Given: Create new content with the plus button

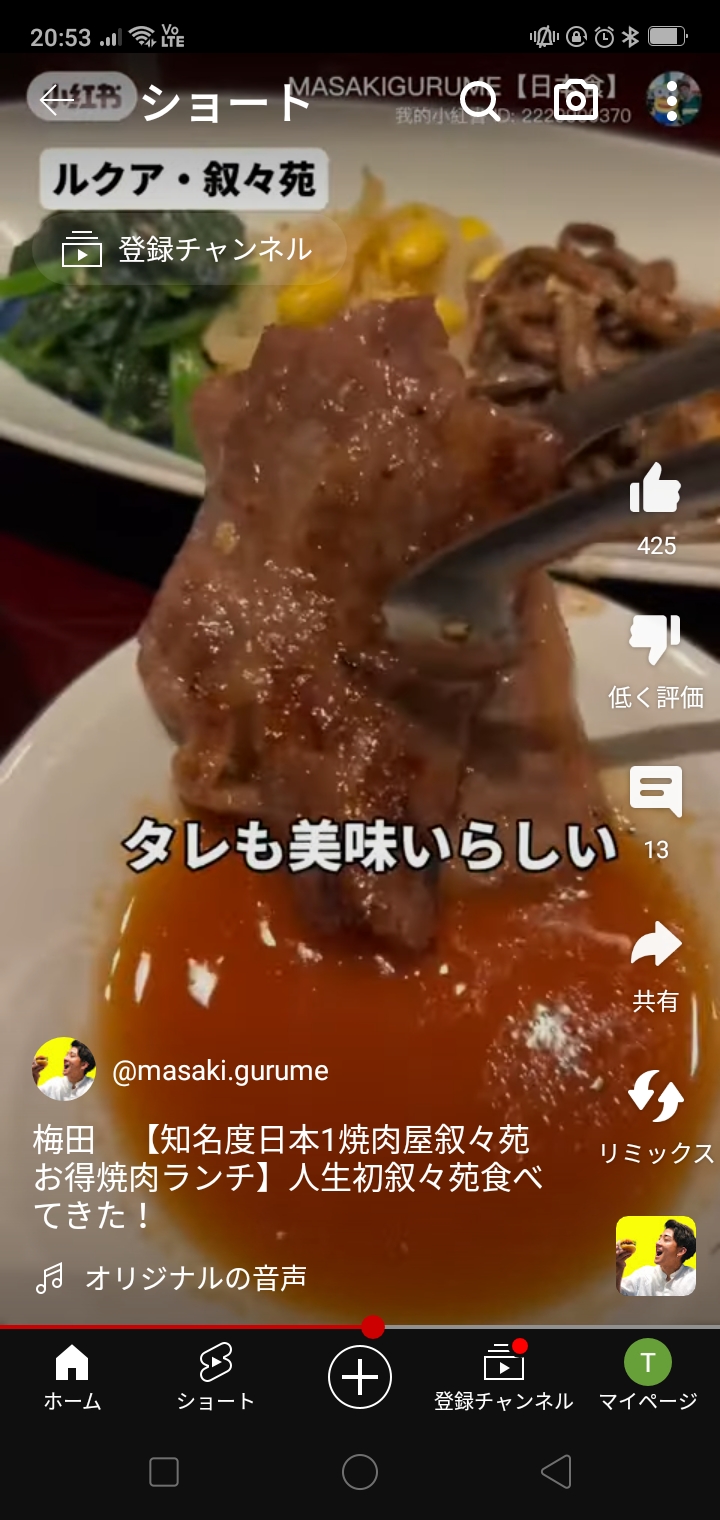Looking at the screenshot, I should pos(360,1377).
